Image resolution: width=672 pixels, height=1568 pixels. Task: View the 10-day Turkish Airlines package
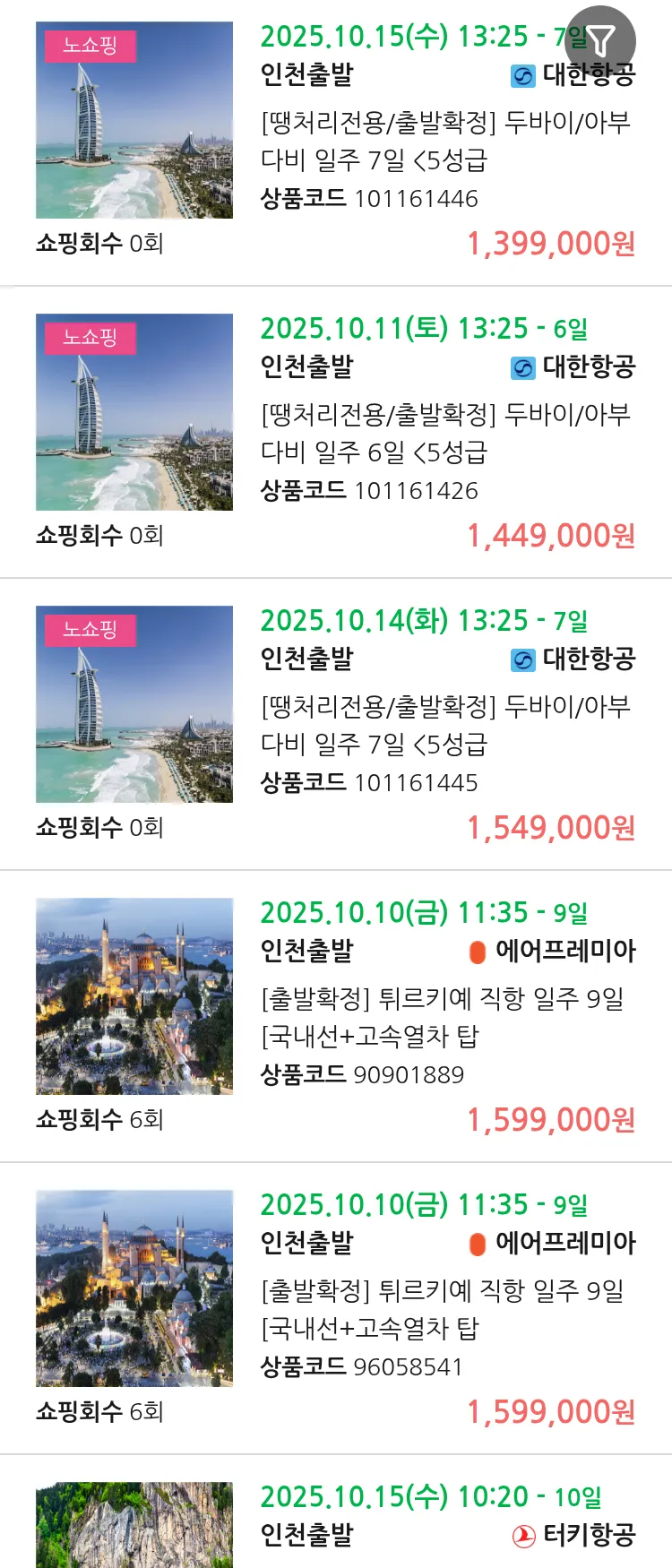[x=445, y=1516]
